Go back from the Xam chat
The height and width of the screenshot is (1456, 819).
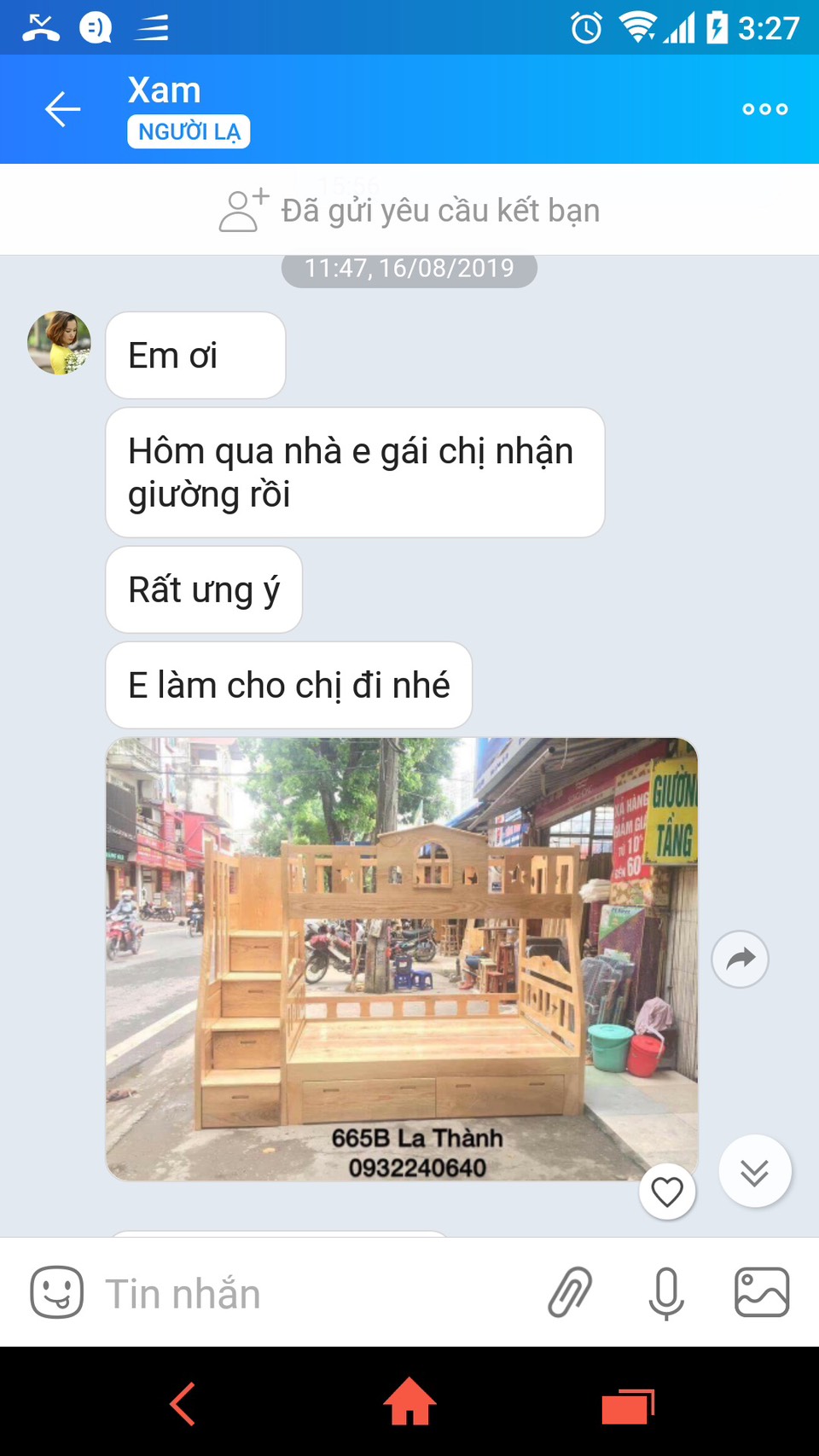62,109
